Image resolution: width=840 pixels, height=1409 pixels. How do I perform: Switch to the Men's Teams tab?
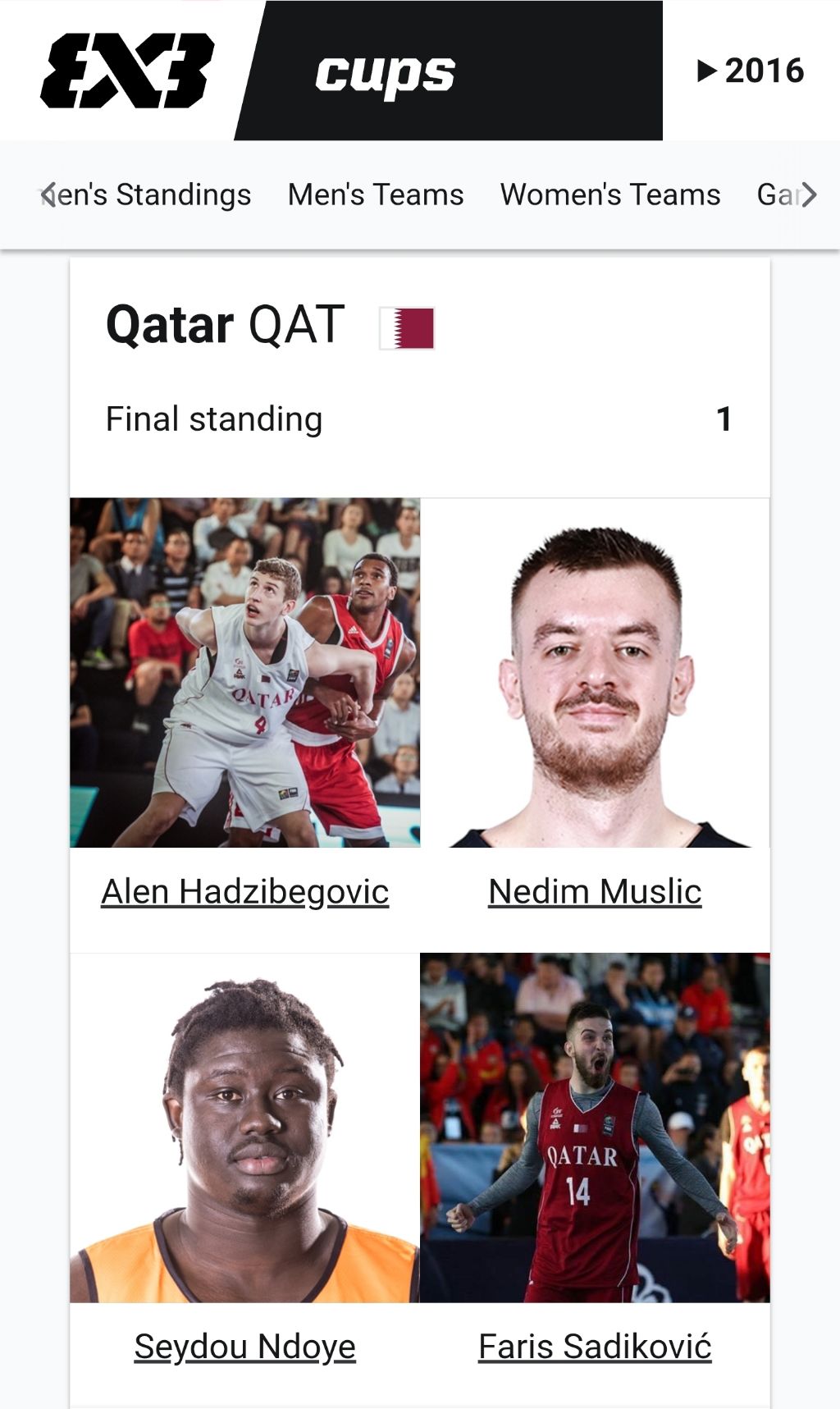[x=376, y=194]
